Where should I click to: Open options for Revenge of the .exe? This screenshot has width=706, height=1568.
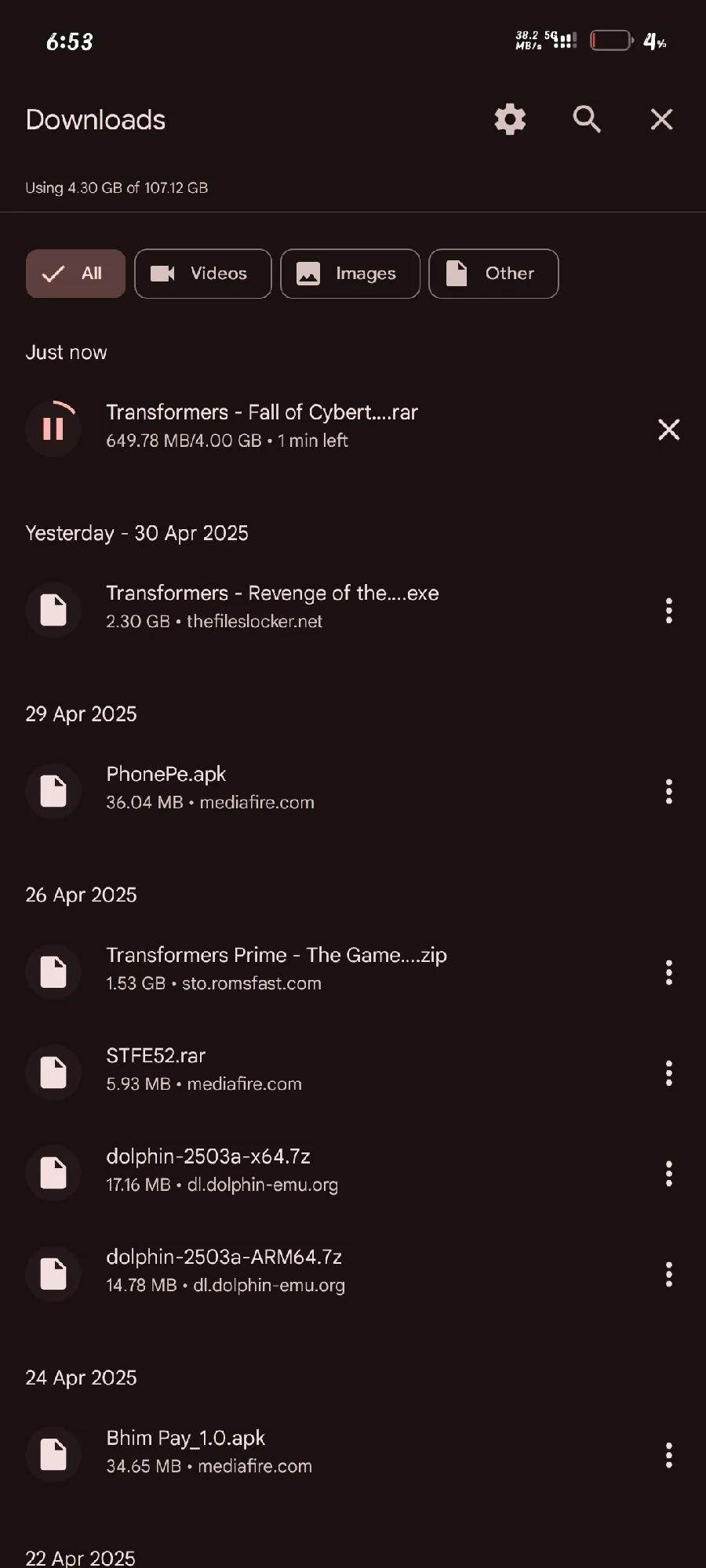(668, 610)
